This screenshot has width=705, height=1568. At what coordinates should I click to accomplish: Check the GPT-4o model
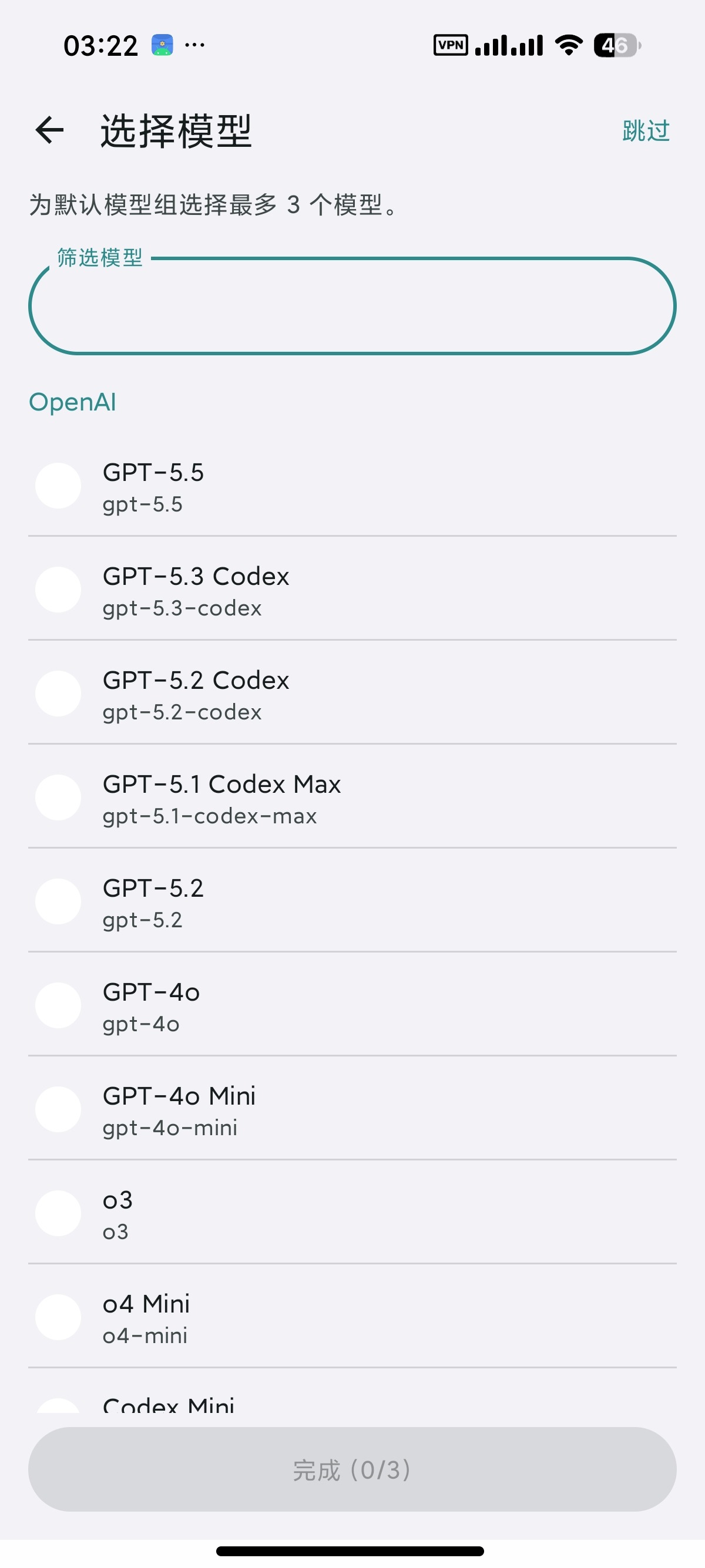pyautogui.click(x=352, y=1005)
